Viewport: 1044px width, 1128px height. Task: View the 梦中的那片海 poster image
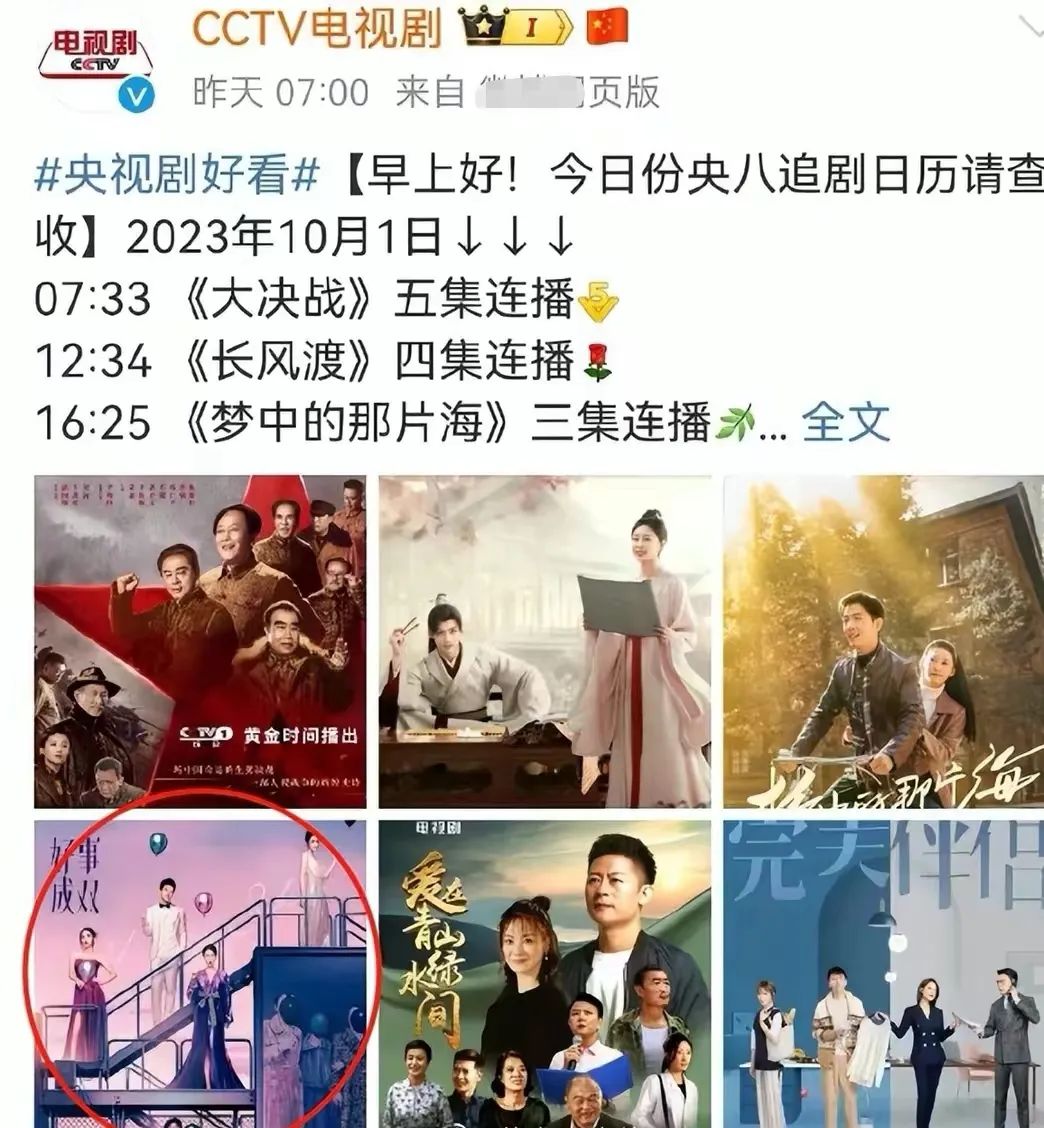tap(884, 641)
